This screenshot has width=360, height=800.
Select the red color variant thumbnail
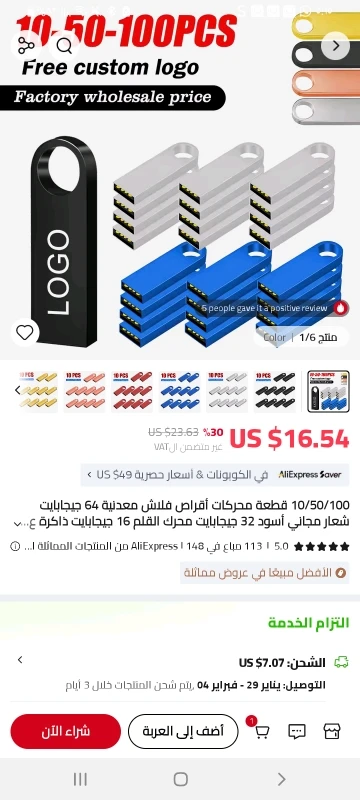point(132,392)
